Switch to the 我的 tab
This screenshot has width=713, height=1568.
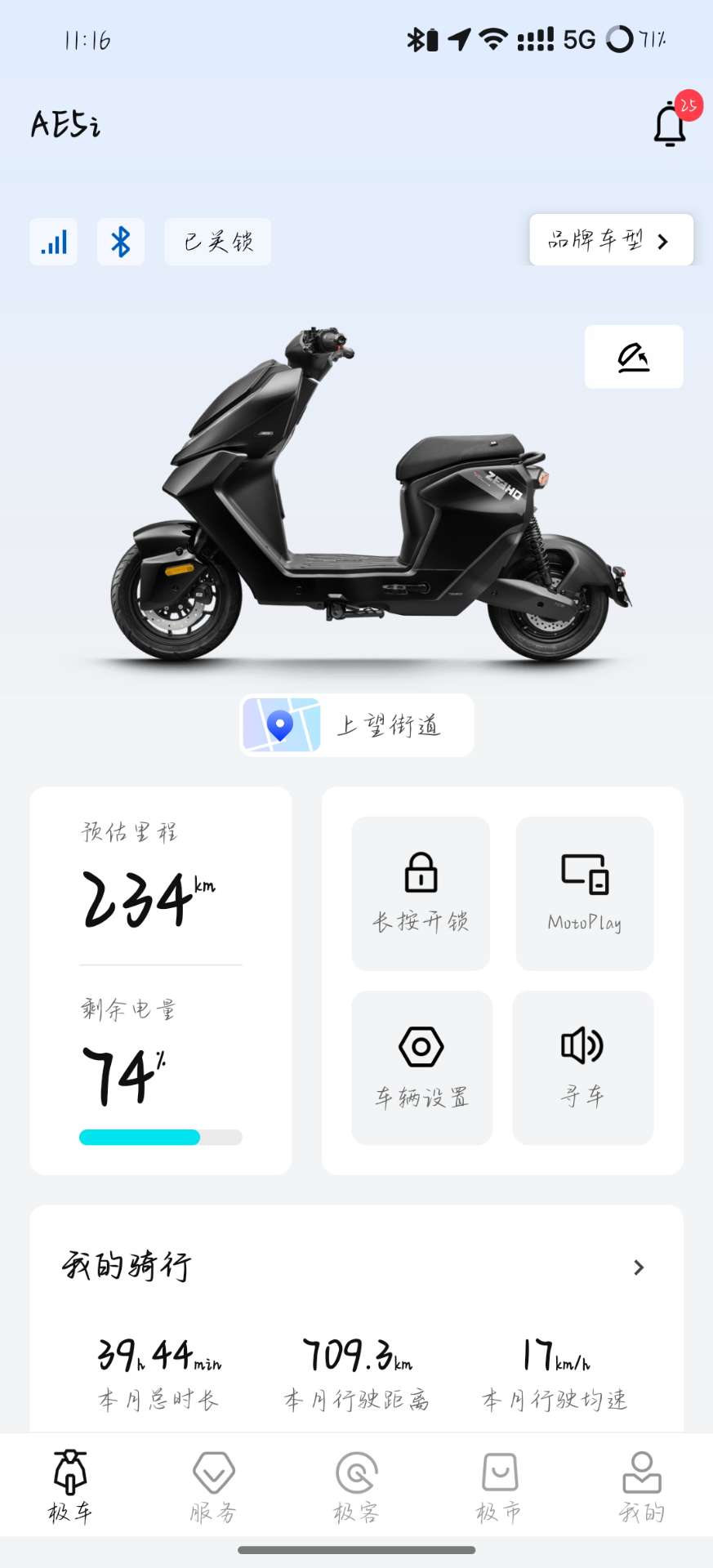pyautogui.click(x=642, y=1487)
